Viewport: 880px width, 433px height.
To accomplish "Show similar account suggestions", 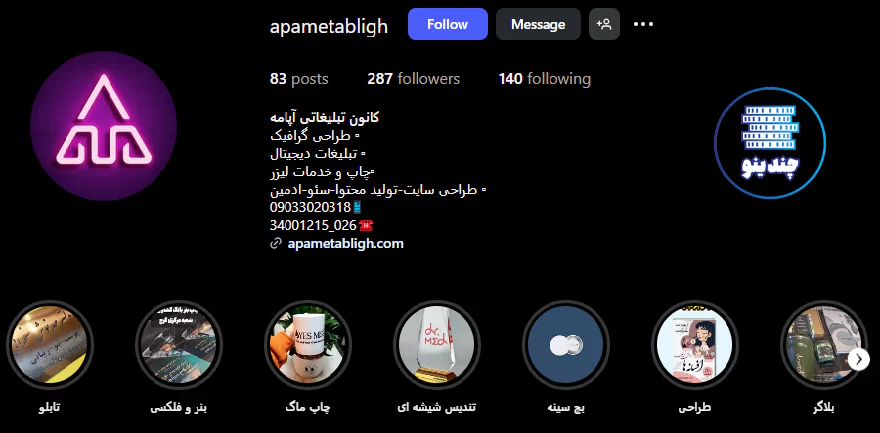I will coord(604,24).
